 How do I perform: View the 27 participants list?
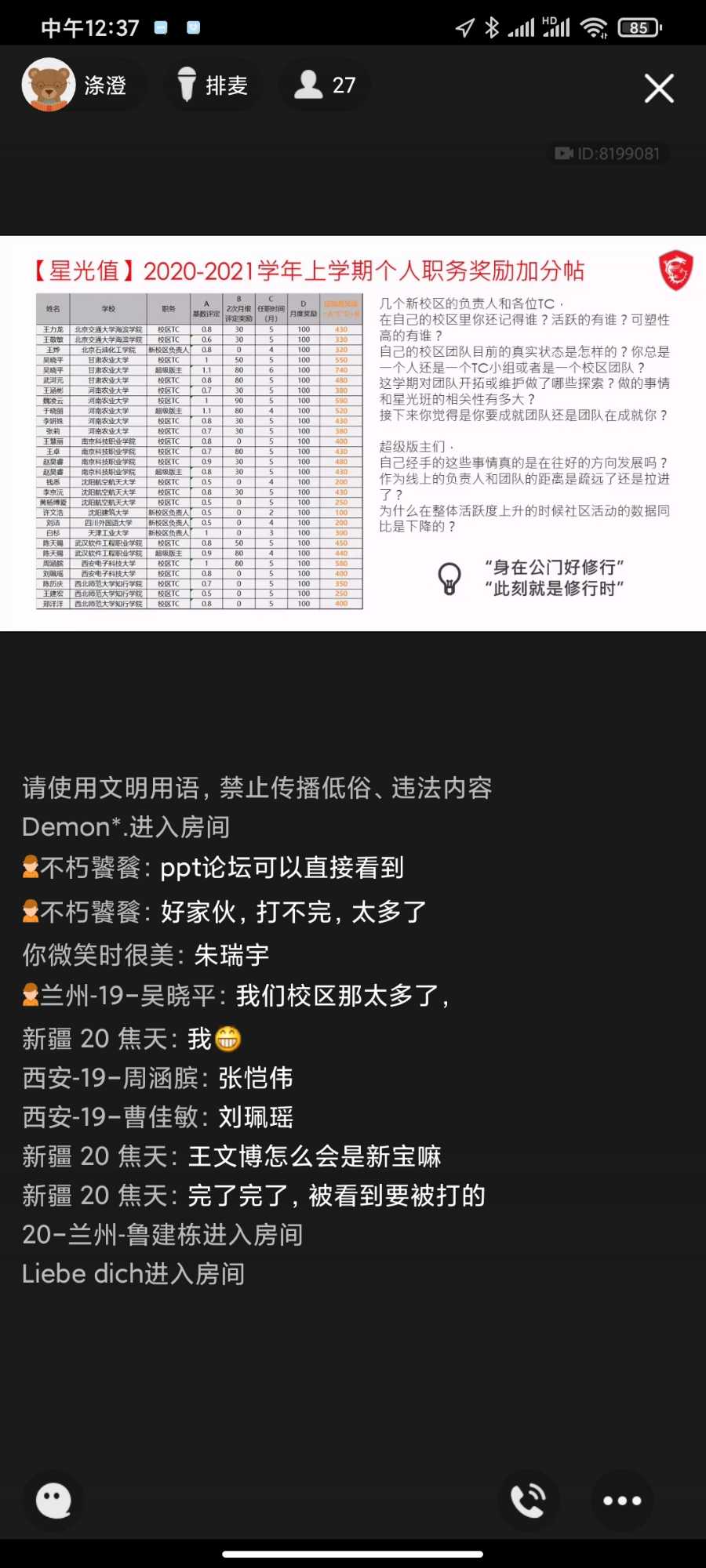(x=325, y=85)
